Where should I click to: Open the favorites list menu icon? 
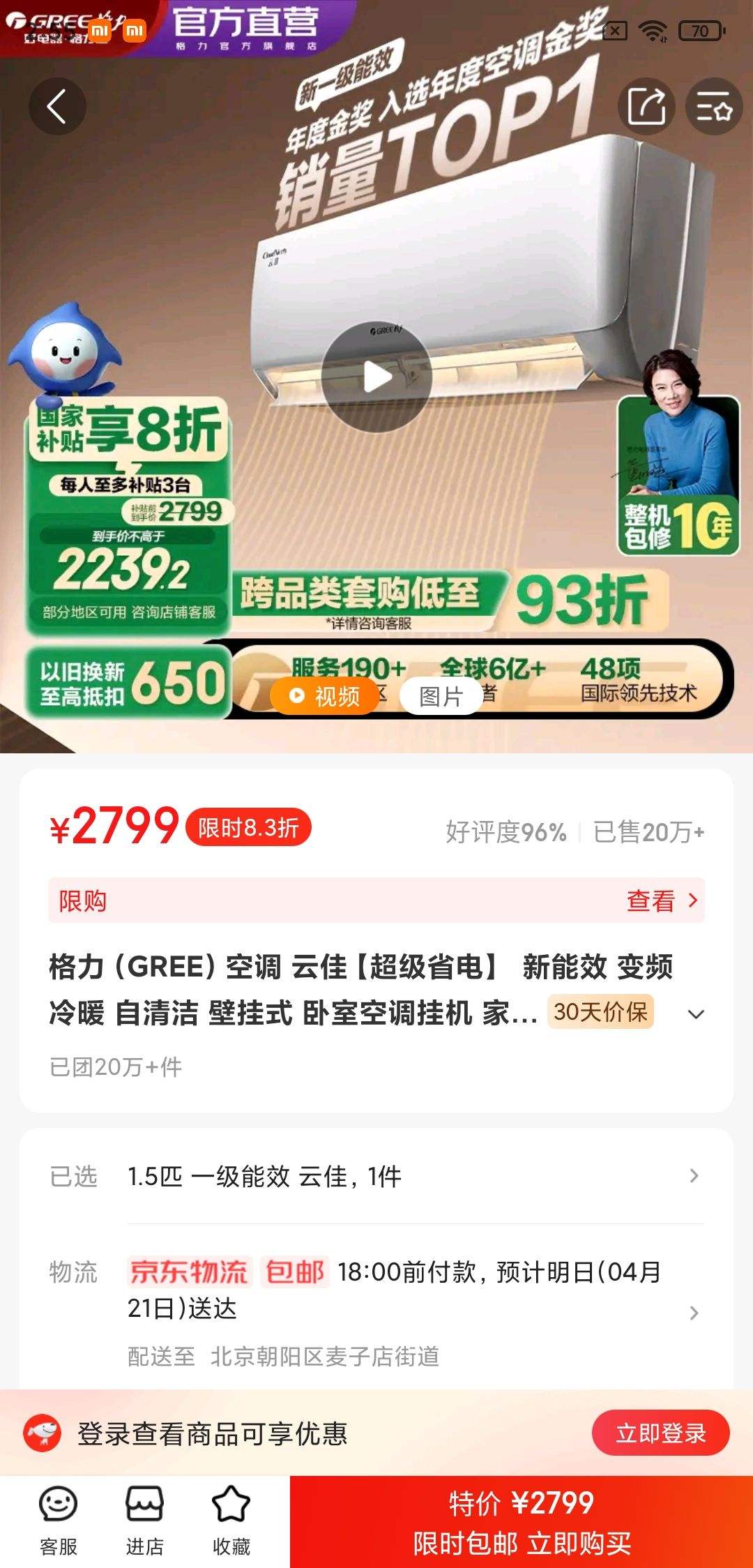pyautogui.click(x=715, y=106)
